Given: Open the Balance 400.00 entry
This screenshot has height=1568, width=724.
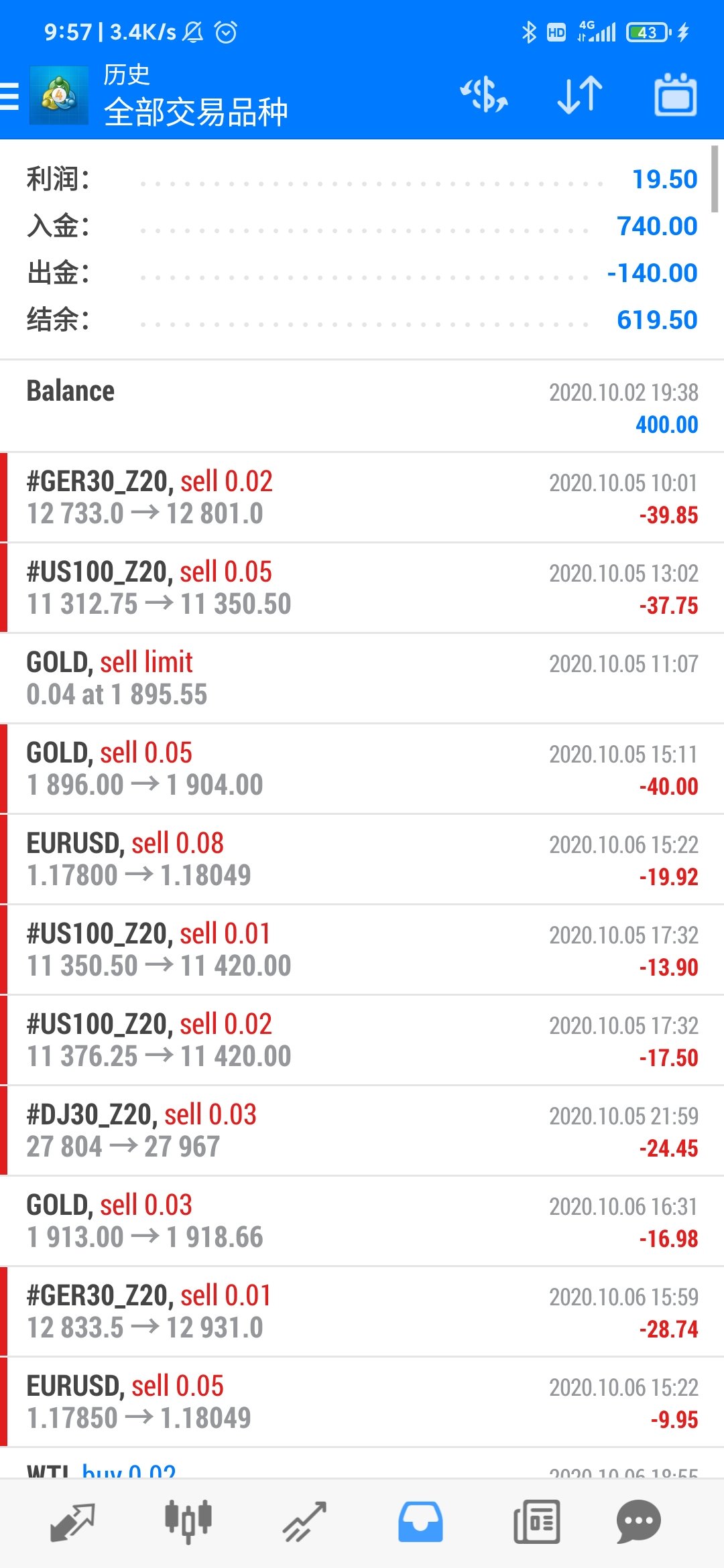Looking at the screenshot, I should pyautogui.click(x=362, y=407).
